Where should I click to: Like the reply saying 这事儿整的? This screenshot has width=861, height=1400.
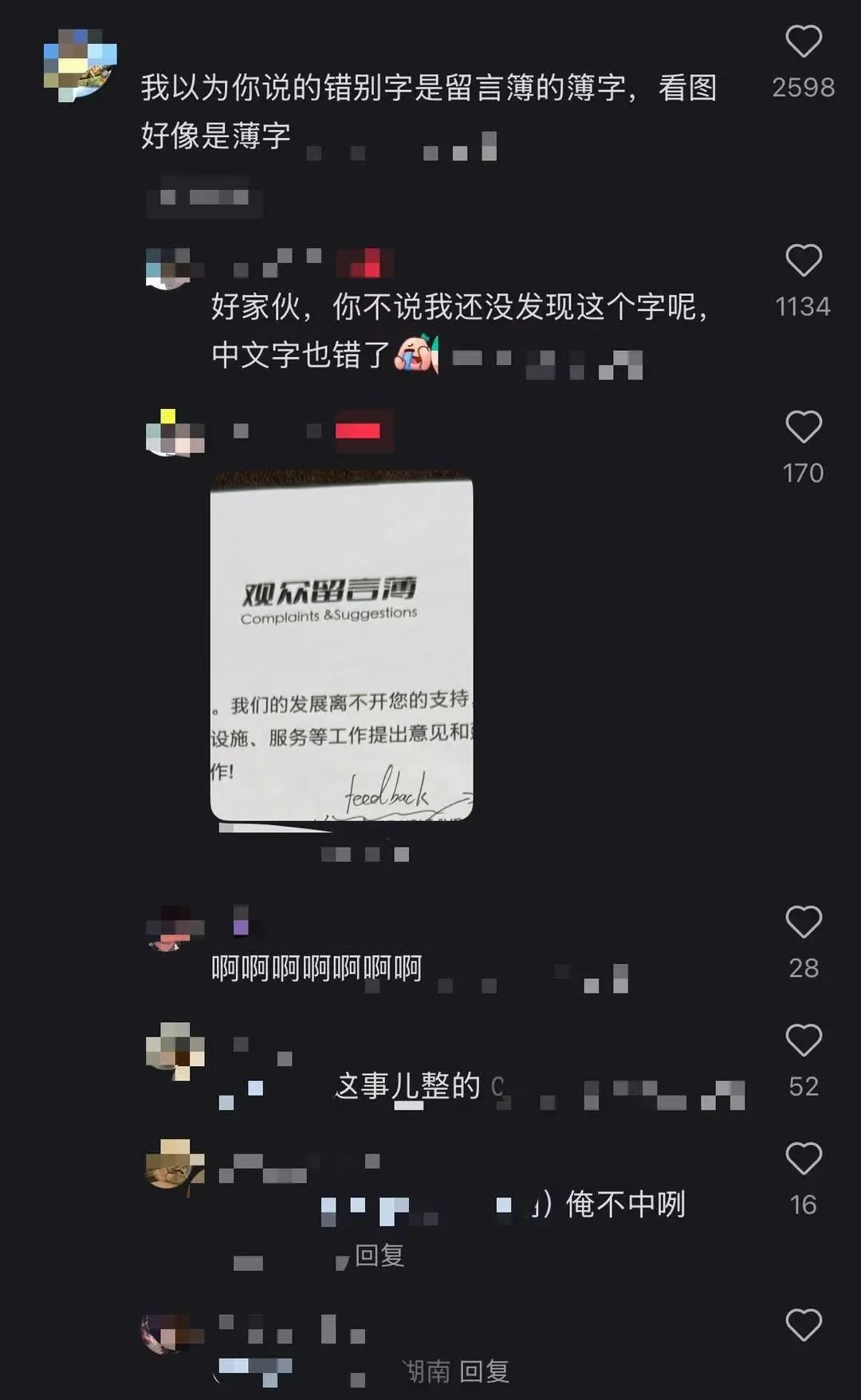[x=803, y=1040]
